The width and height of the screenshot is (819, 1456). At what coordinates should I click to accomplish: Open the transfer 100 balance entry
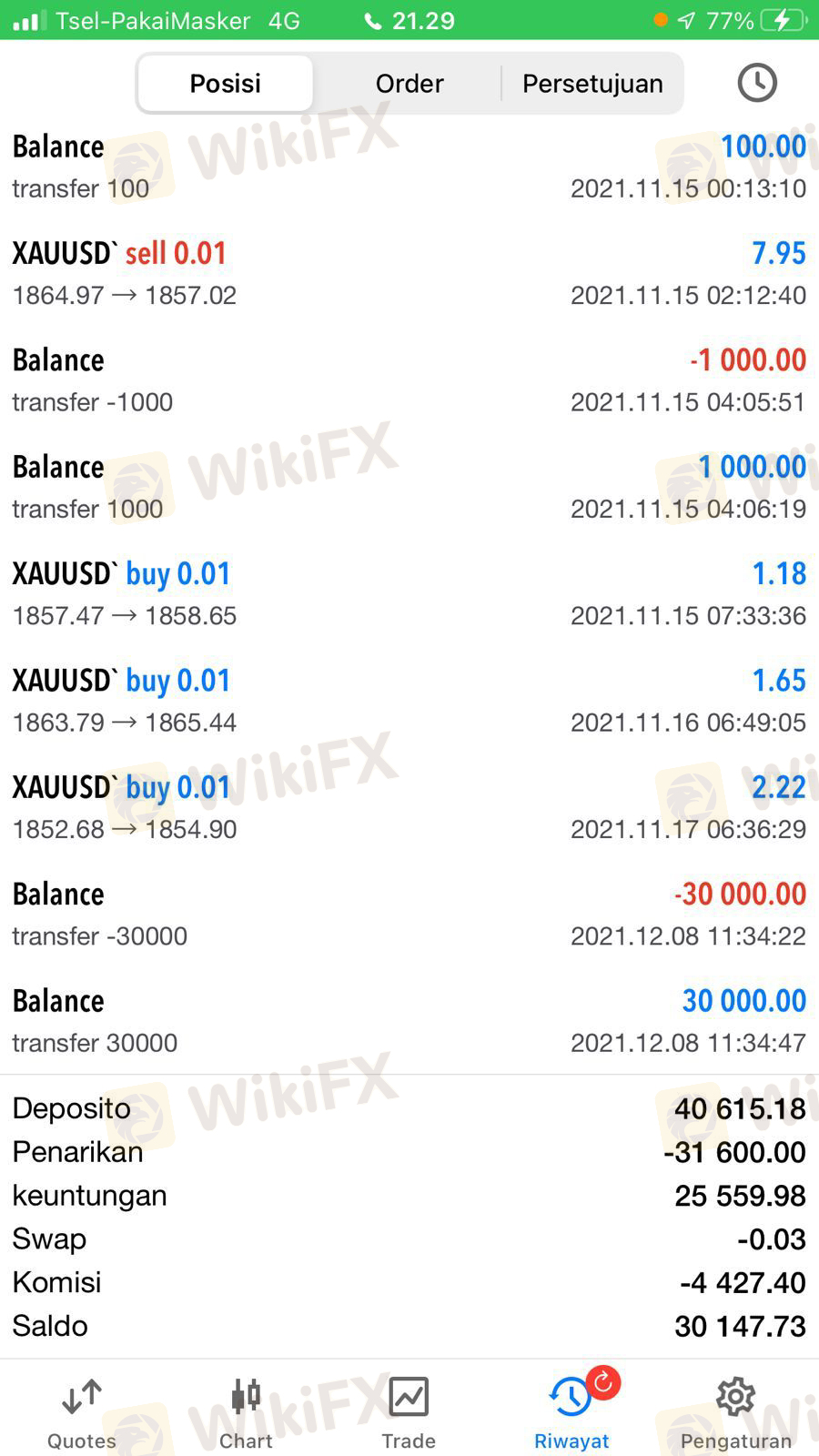pos(409,167)
